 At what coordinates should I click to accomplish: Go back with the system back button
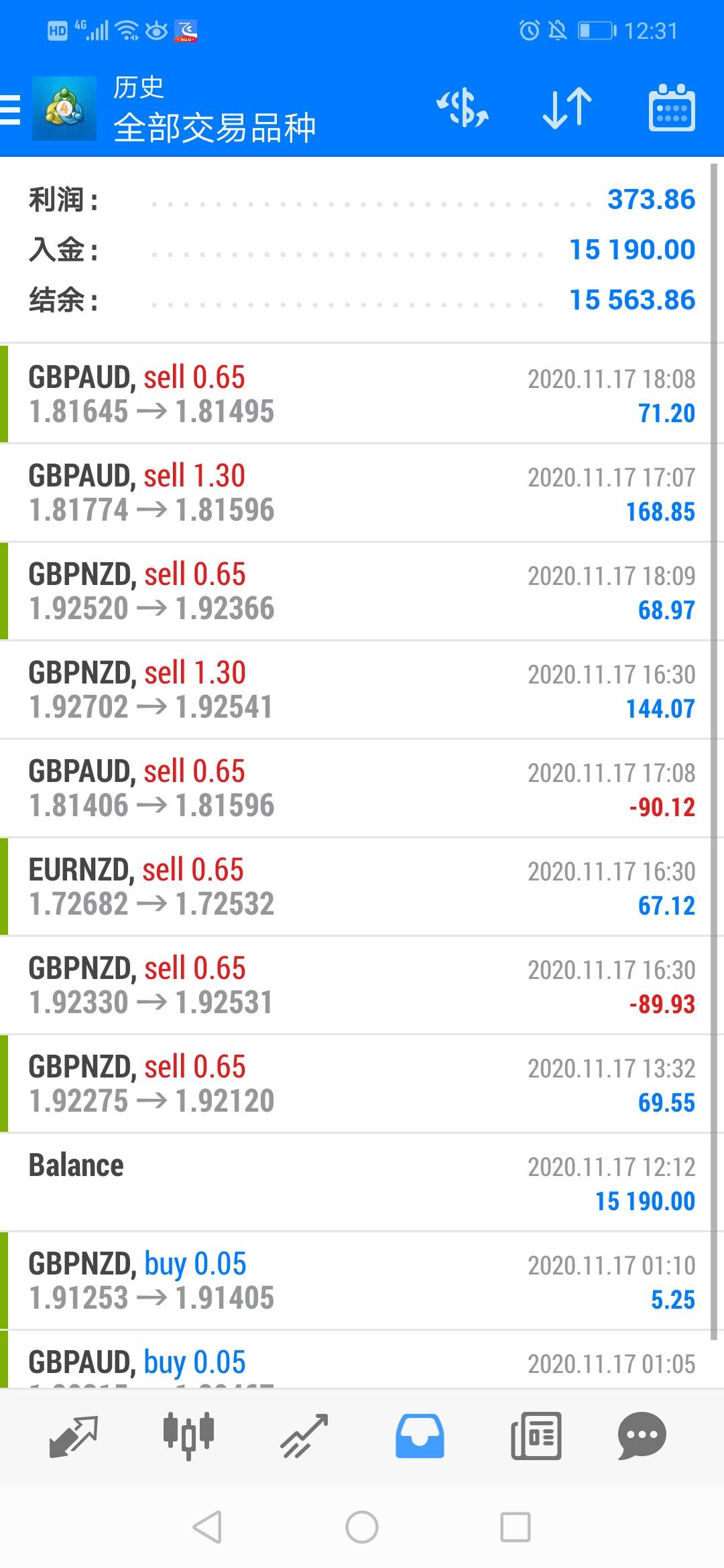[x=207, y=1528]
